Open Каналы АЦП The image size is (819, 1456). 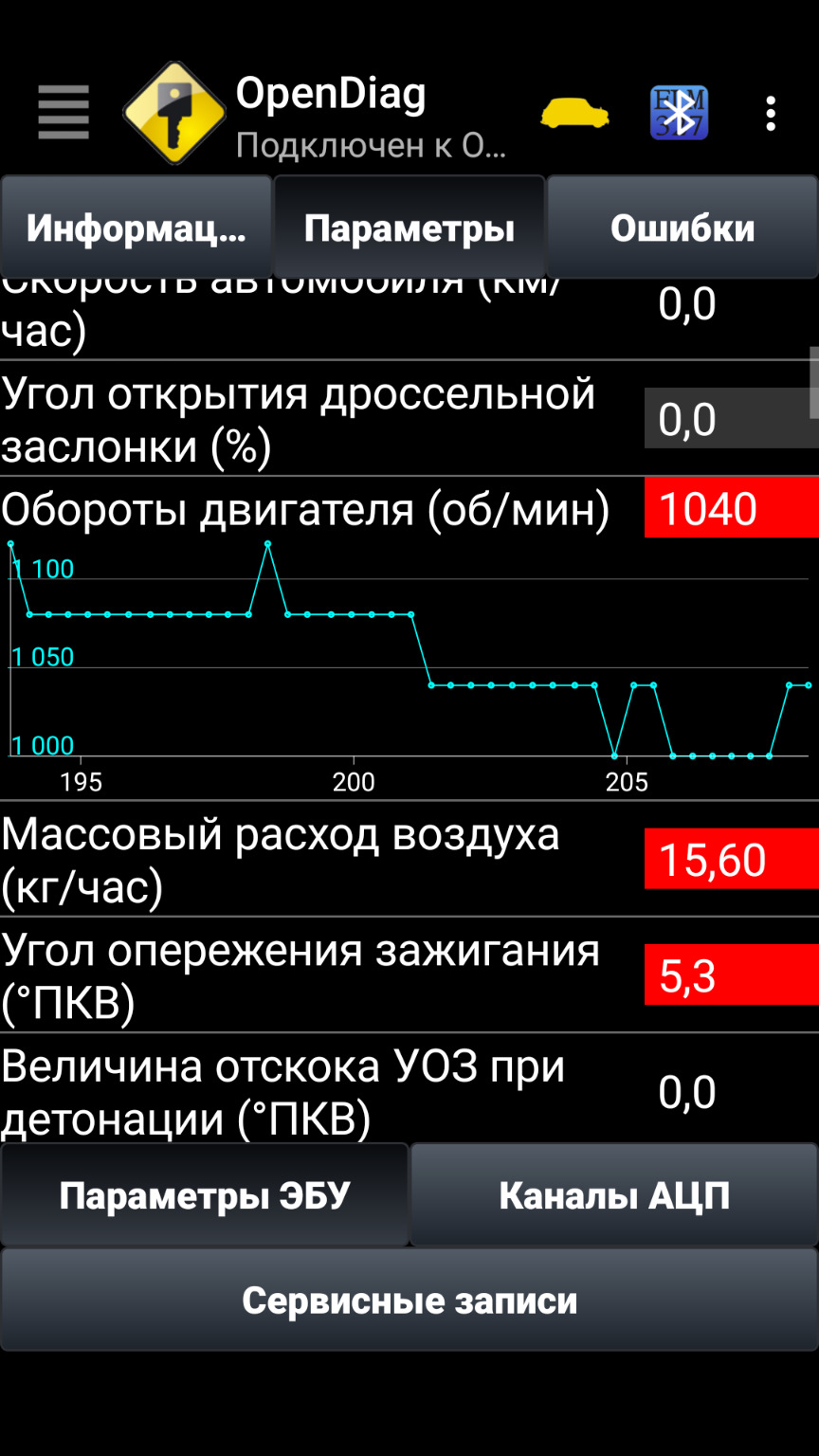point(614,1195)
